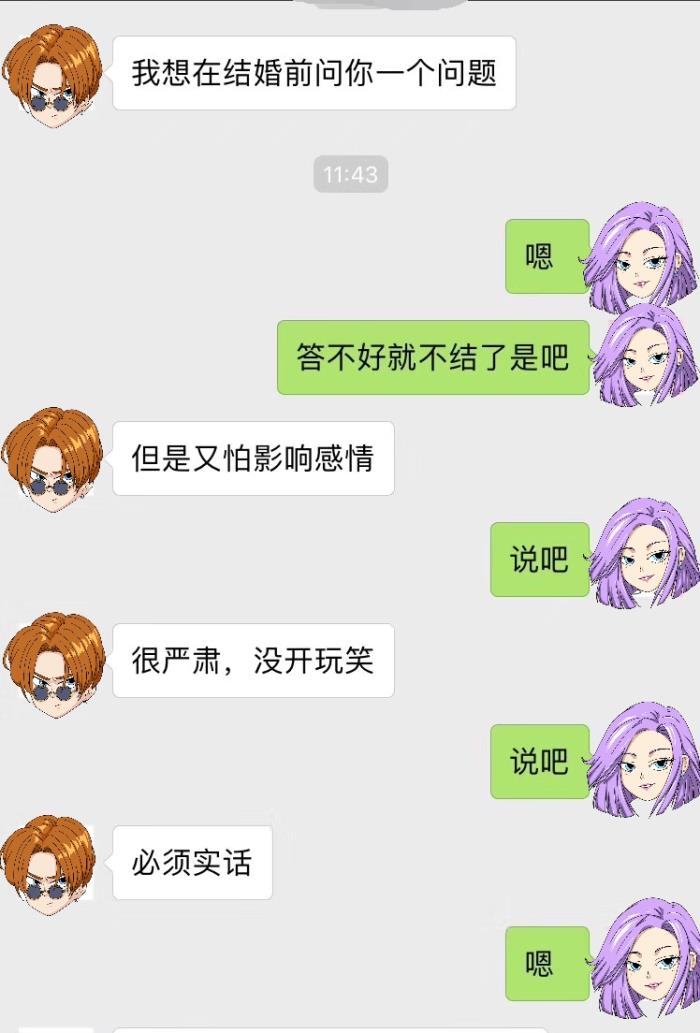Open sender avatar next to '必须实话'
Viewport: 700px width, 1033px height.
pyautogui.click(x=52, y=861)
